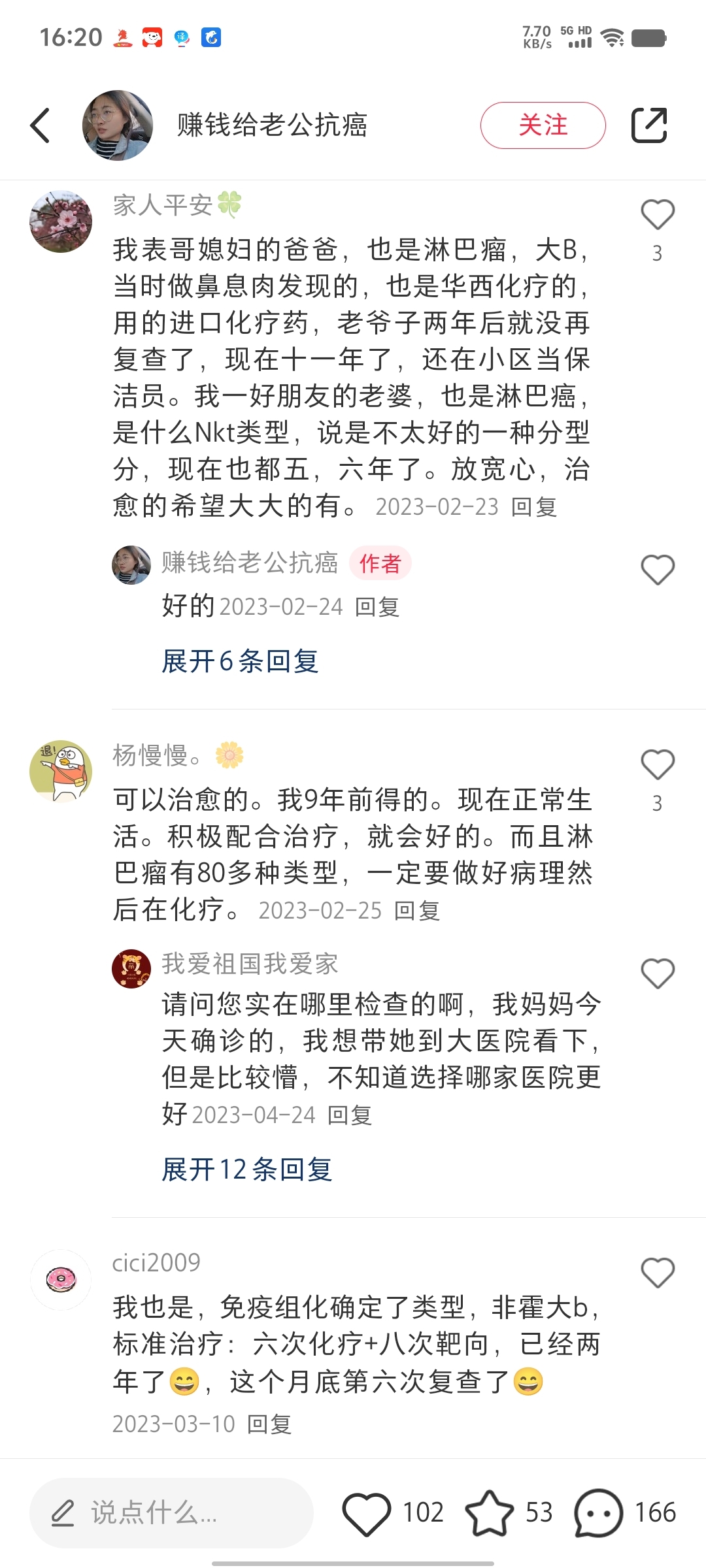The width and height of the screenshot is (706, 1568).
Task: Like the post with the bottom heart icon
Action: click(367, 1512)
